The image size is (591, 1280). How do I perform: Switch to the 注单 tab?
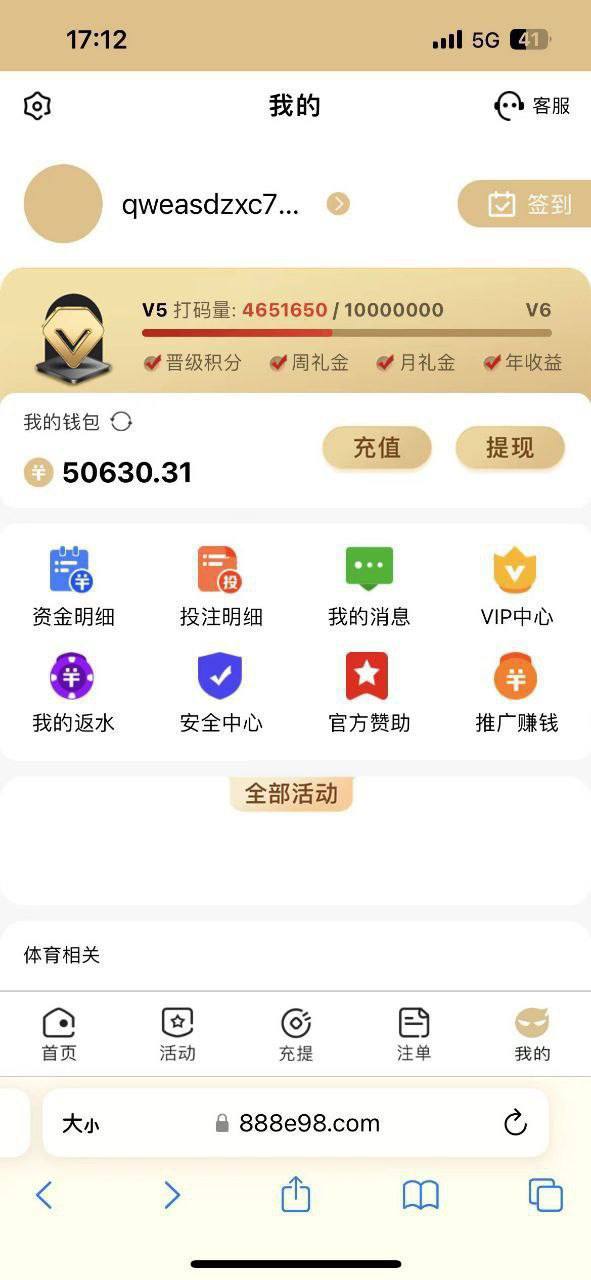tap(414, 1034)
